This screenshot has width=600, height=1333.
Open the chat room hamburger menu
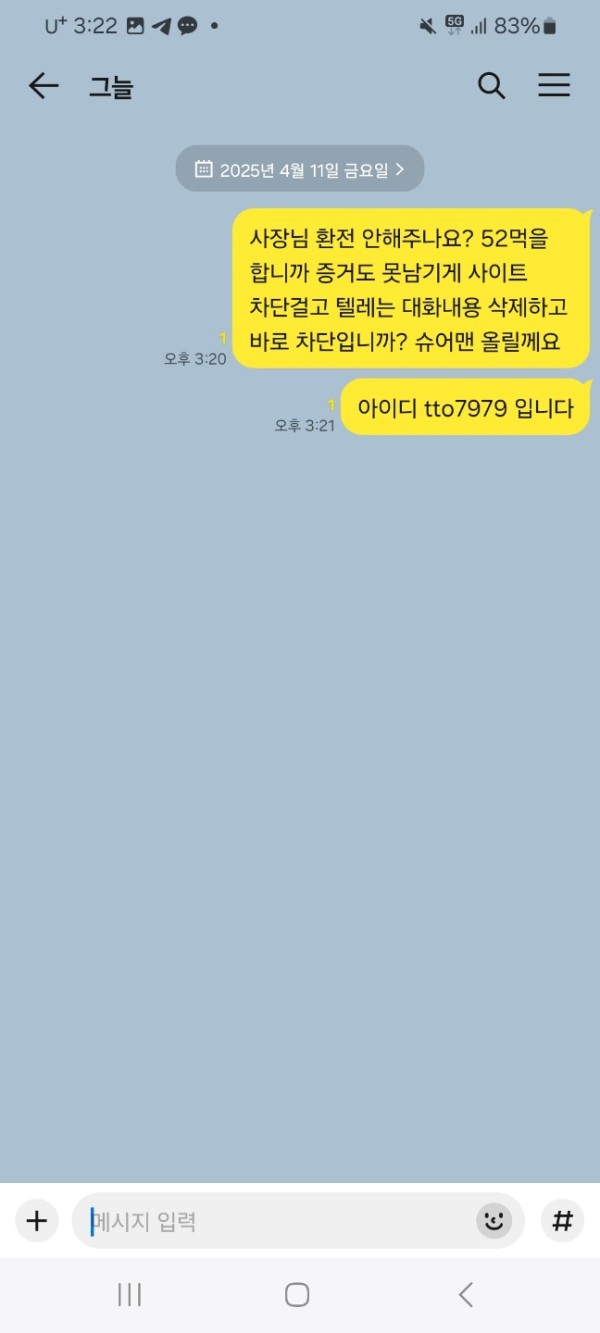tap(554, 86)
